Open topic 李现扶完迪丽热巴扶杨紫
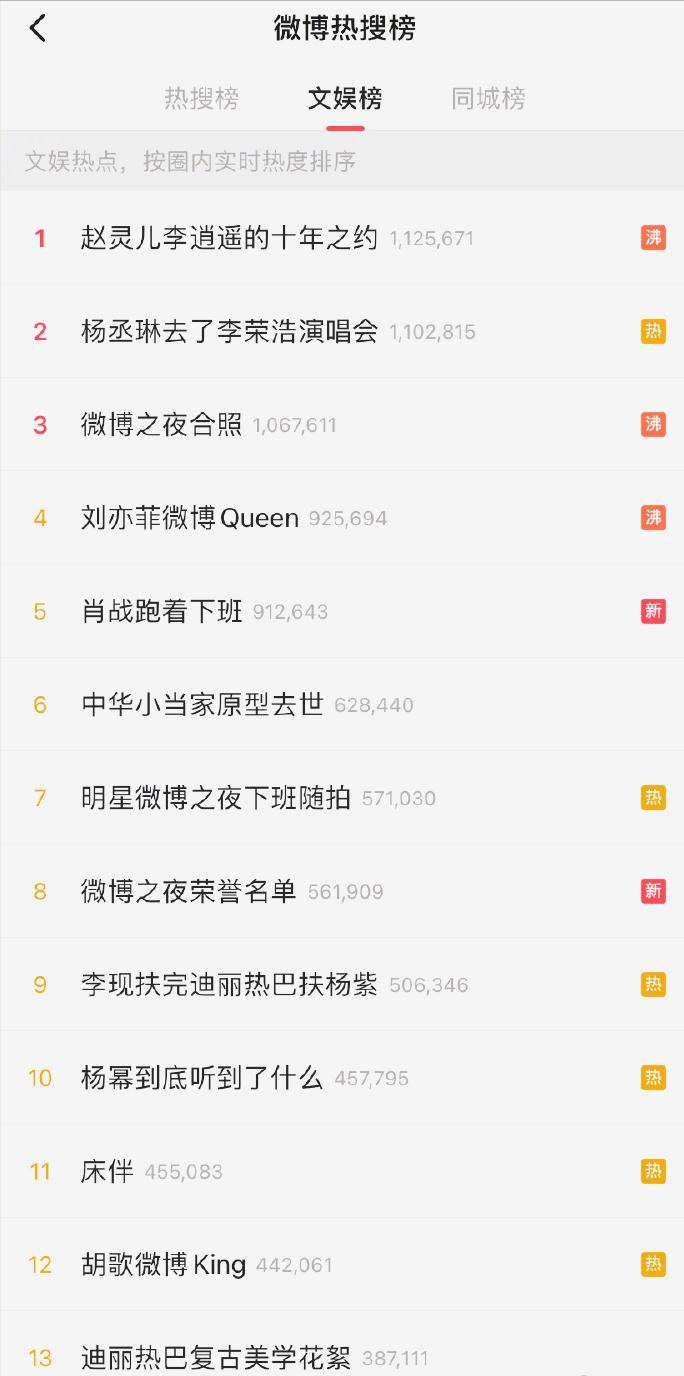The image size is (684, 1376). (x=229, y=985)
